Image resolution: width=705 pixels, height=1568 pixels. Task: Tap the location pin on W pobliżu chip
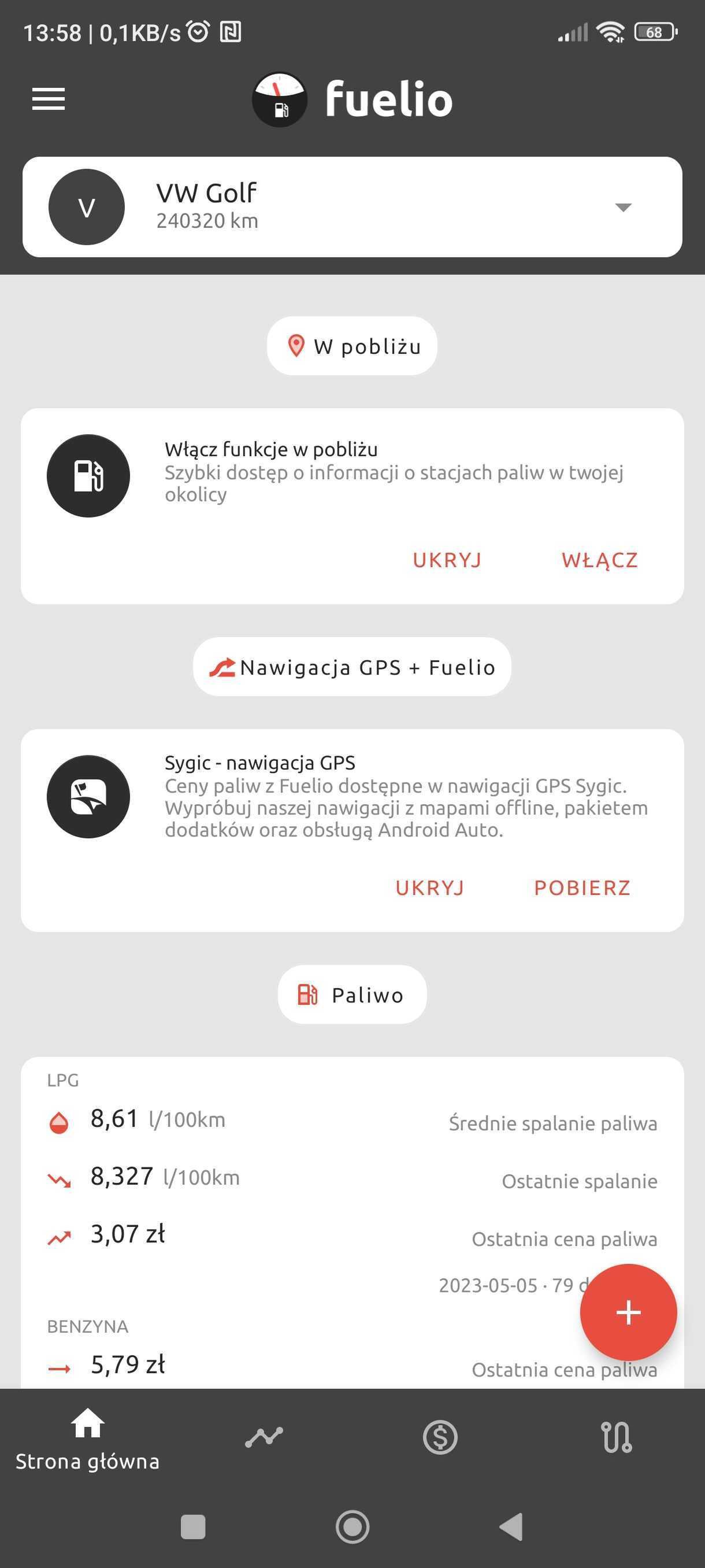[296, 345]
